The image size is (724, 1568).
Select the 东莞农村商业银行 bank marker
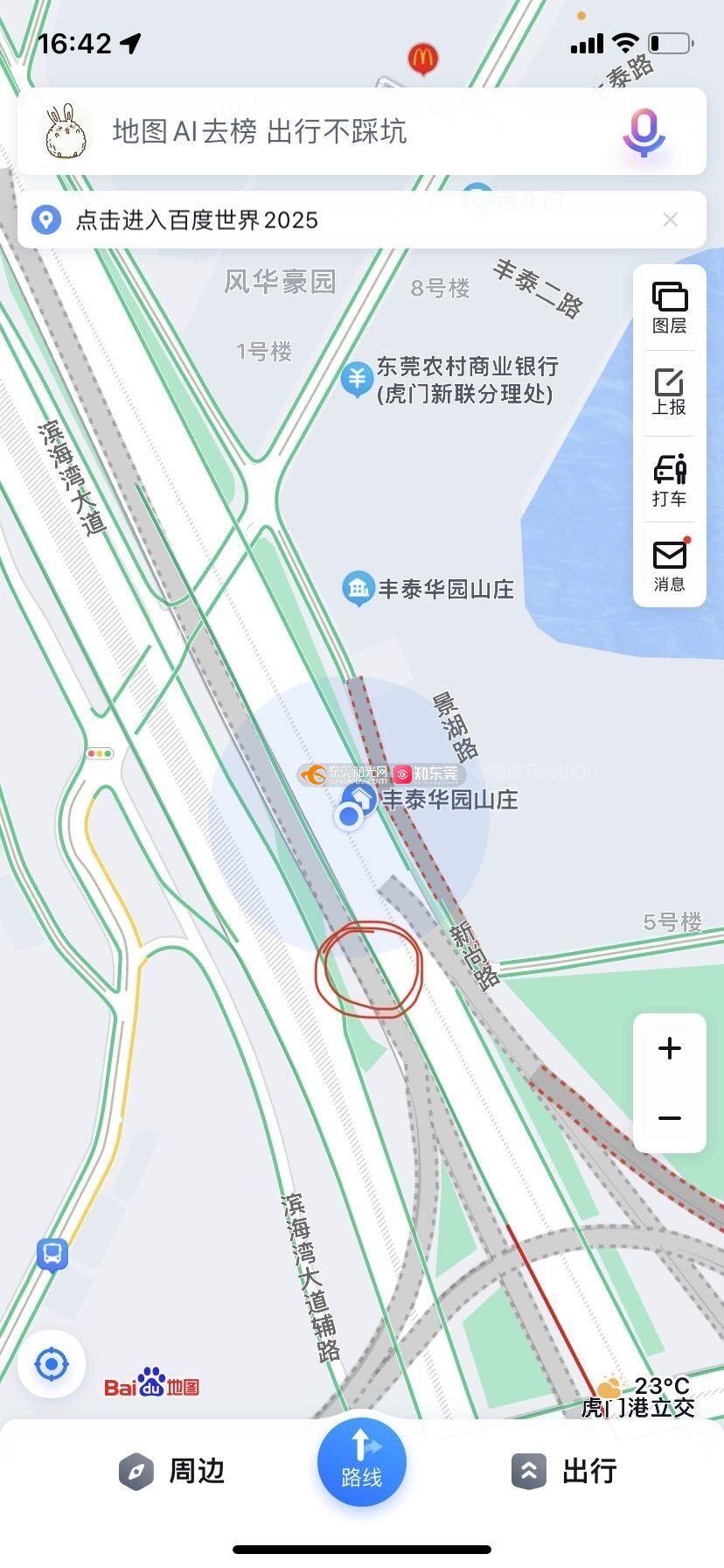(x=357, y=379)
